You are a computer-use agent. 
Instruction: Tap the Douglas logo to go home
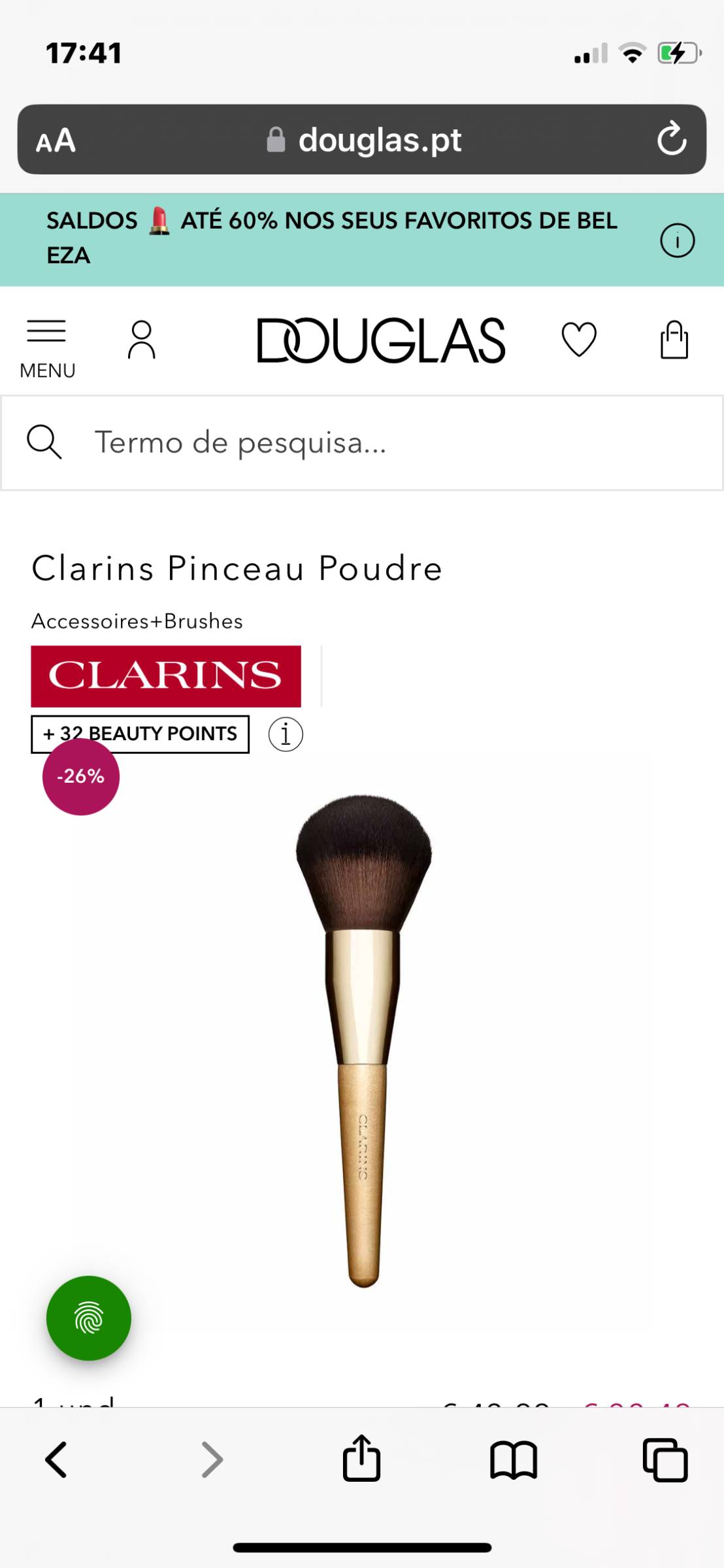[x=381, y=340]
